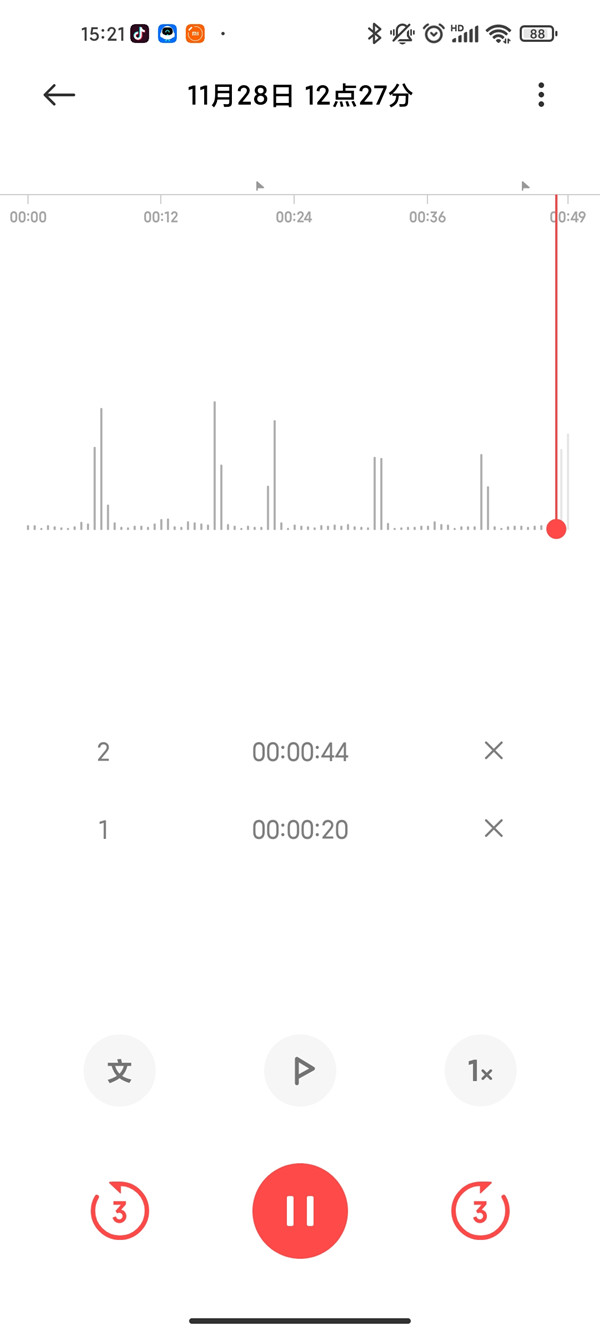600x1333 pixels.
Task: Jump to marker 1 at 00:00:20
Action: tap(300, 830)
